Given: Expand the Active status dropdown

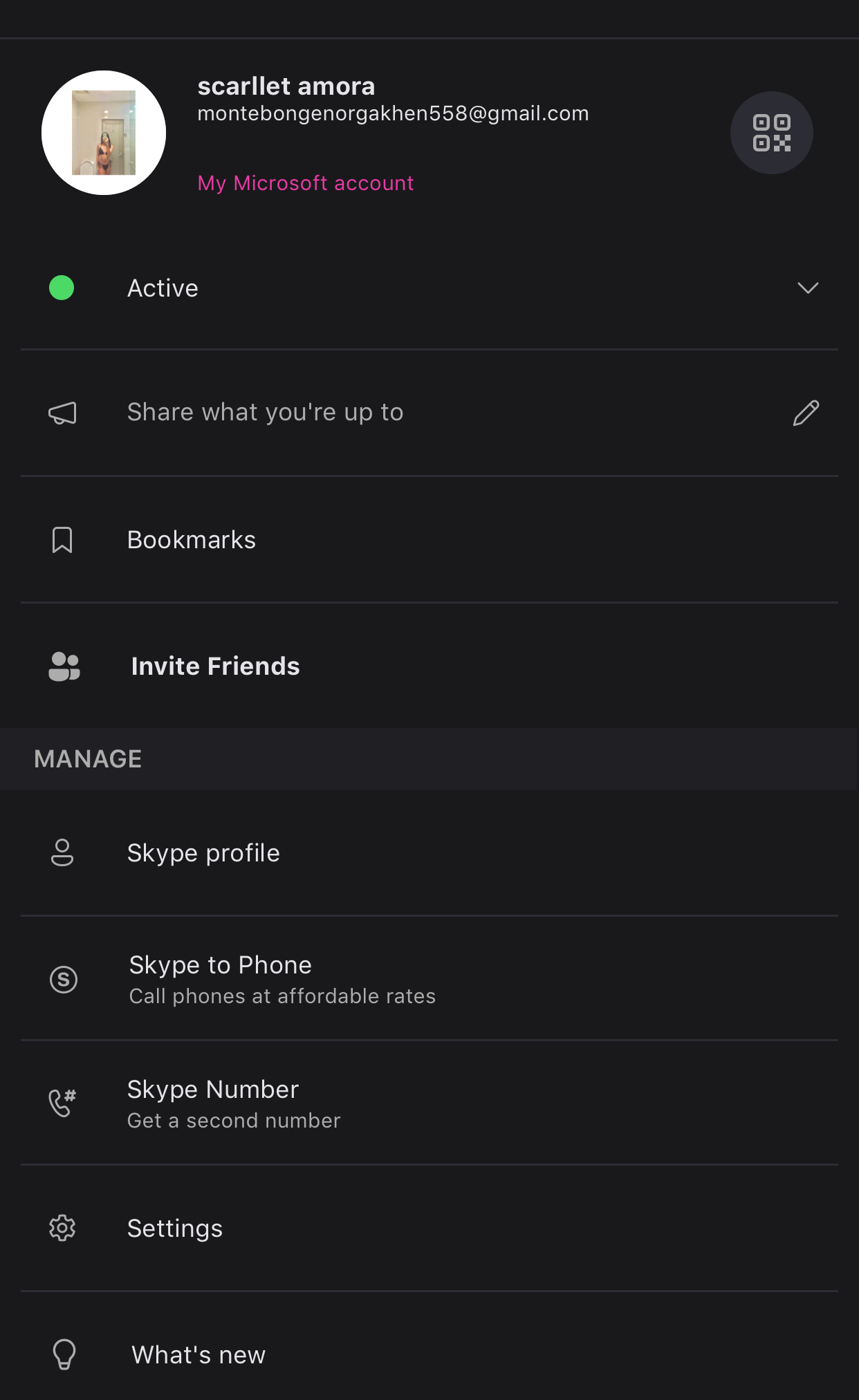Looking at the screenshot, I should [808, 288].
